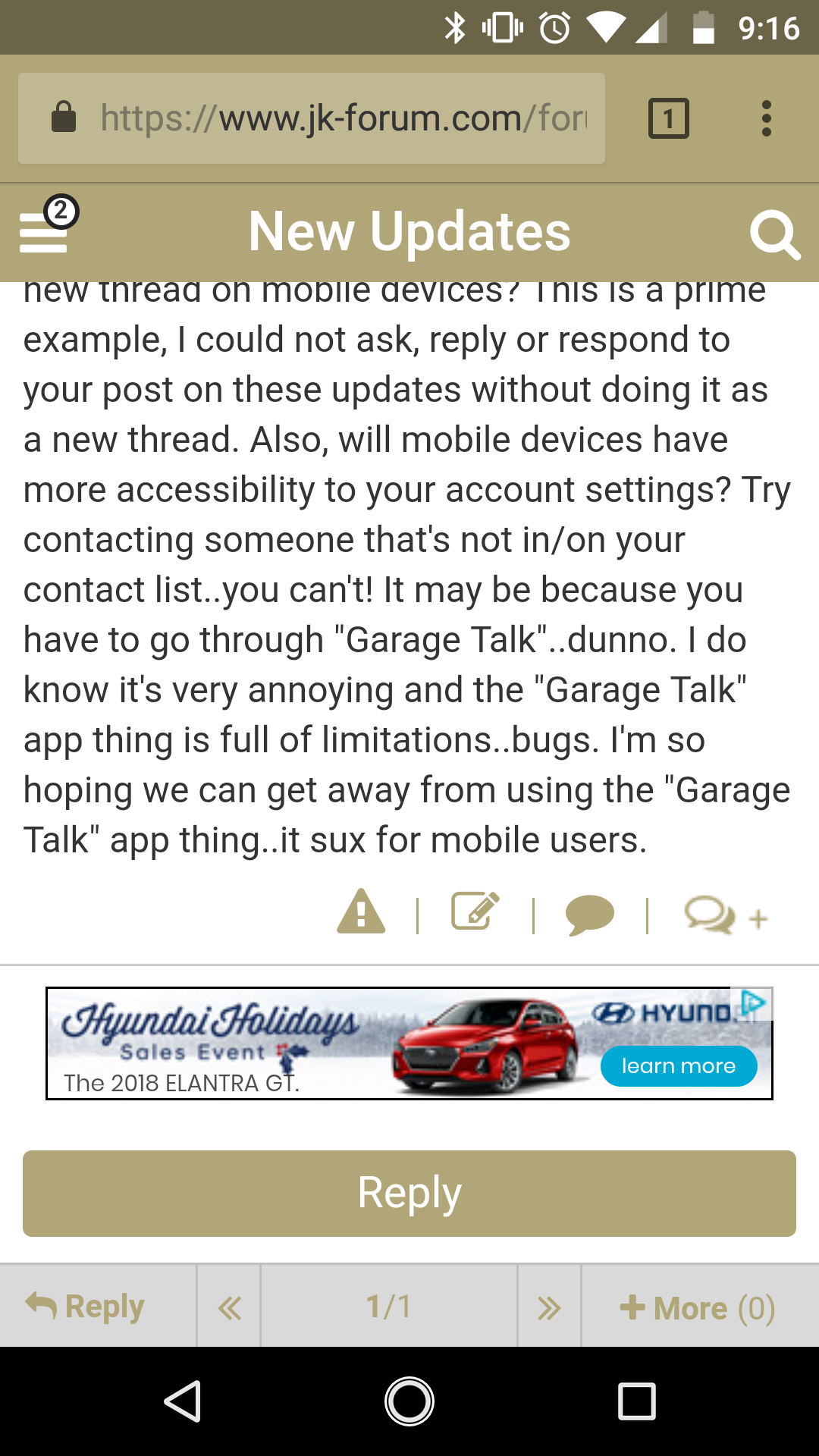Open the browser overflow menu

pos(767,118)
